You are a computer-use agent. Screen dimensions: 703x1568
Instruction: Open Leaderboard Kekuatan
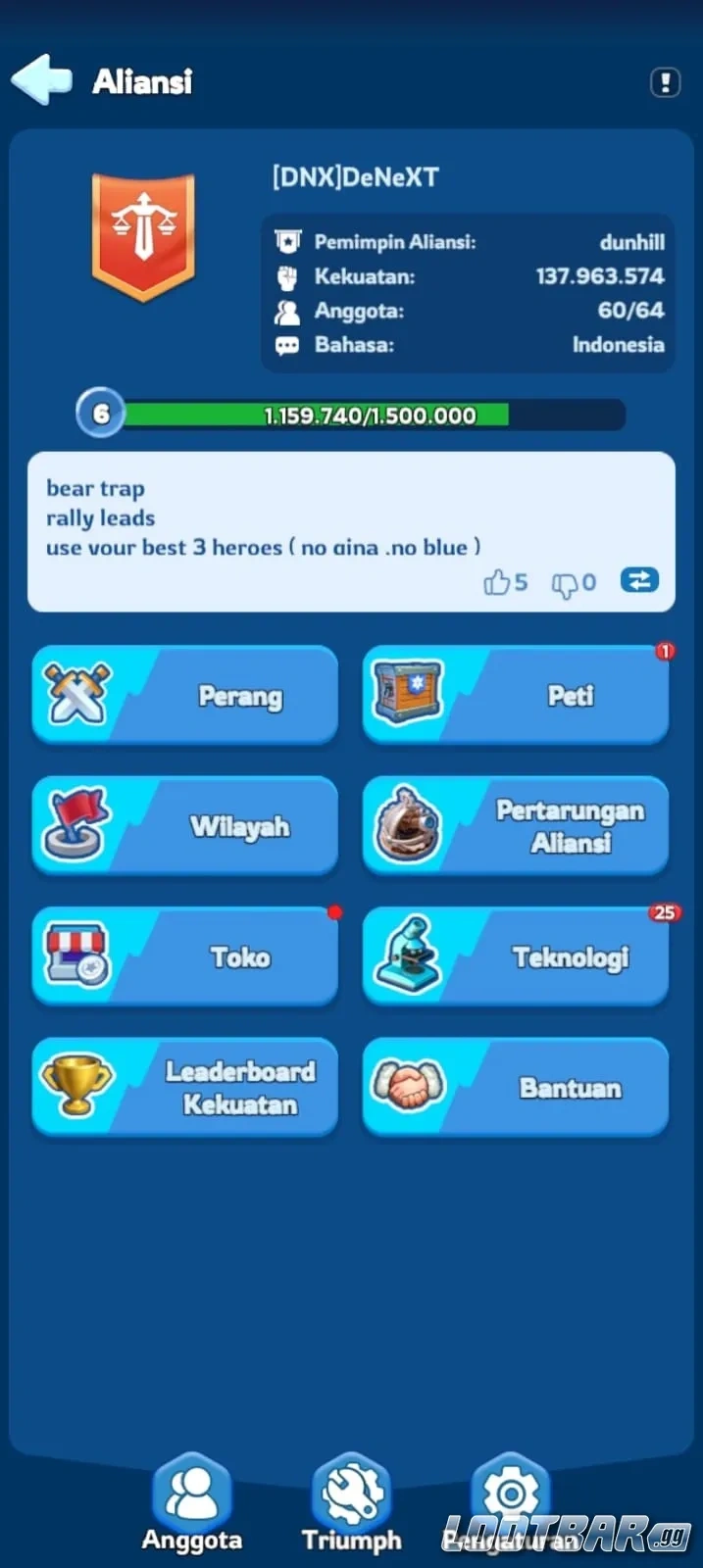tap(184, 1087)
